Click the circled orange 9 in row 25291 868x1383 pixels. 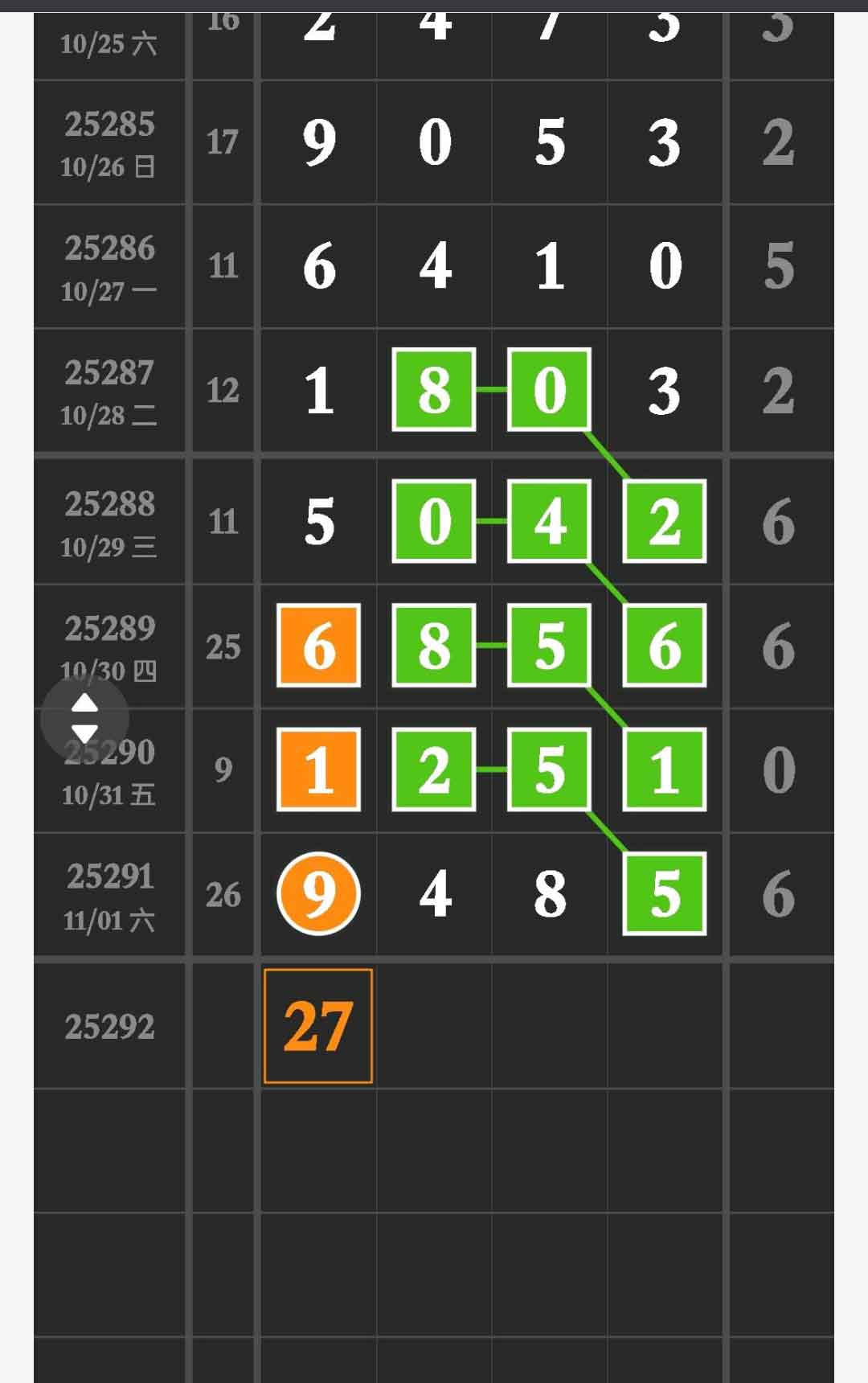coord(318,895)
